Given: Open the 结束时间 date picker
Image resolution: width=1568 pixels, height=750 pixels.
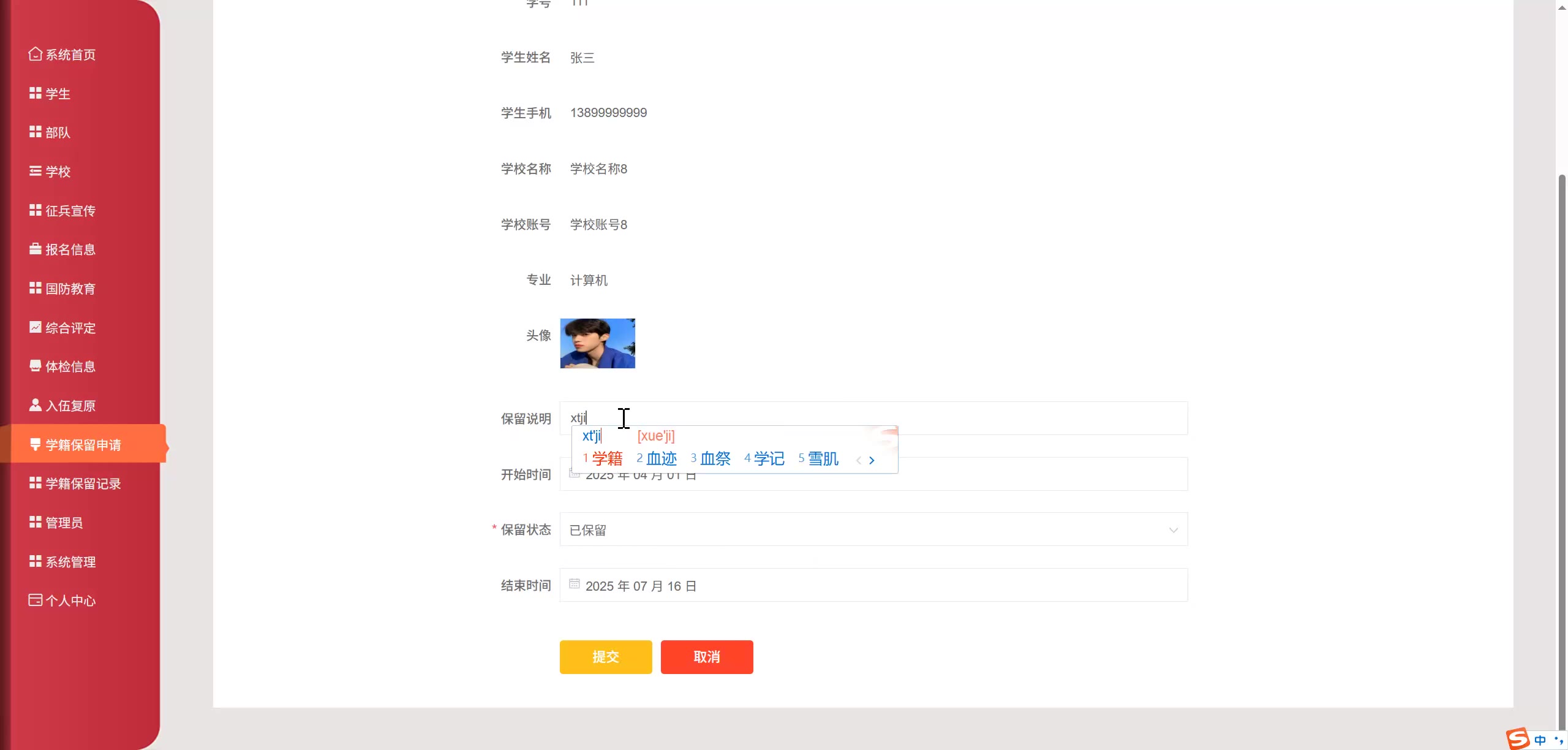Looking at the screenshot, I should pos(873,586).
